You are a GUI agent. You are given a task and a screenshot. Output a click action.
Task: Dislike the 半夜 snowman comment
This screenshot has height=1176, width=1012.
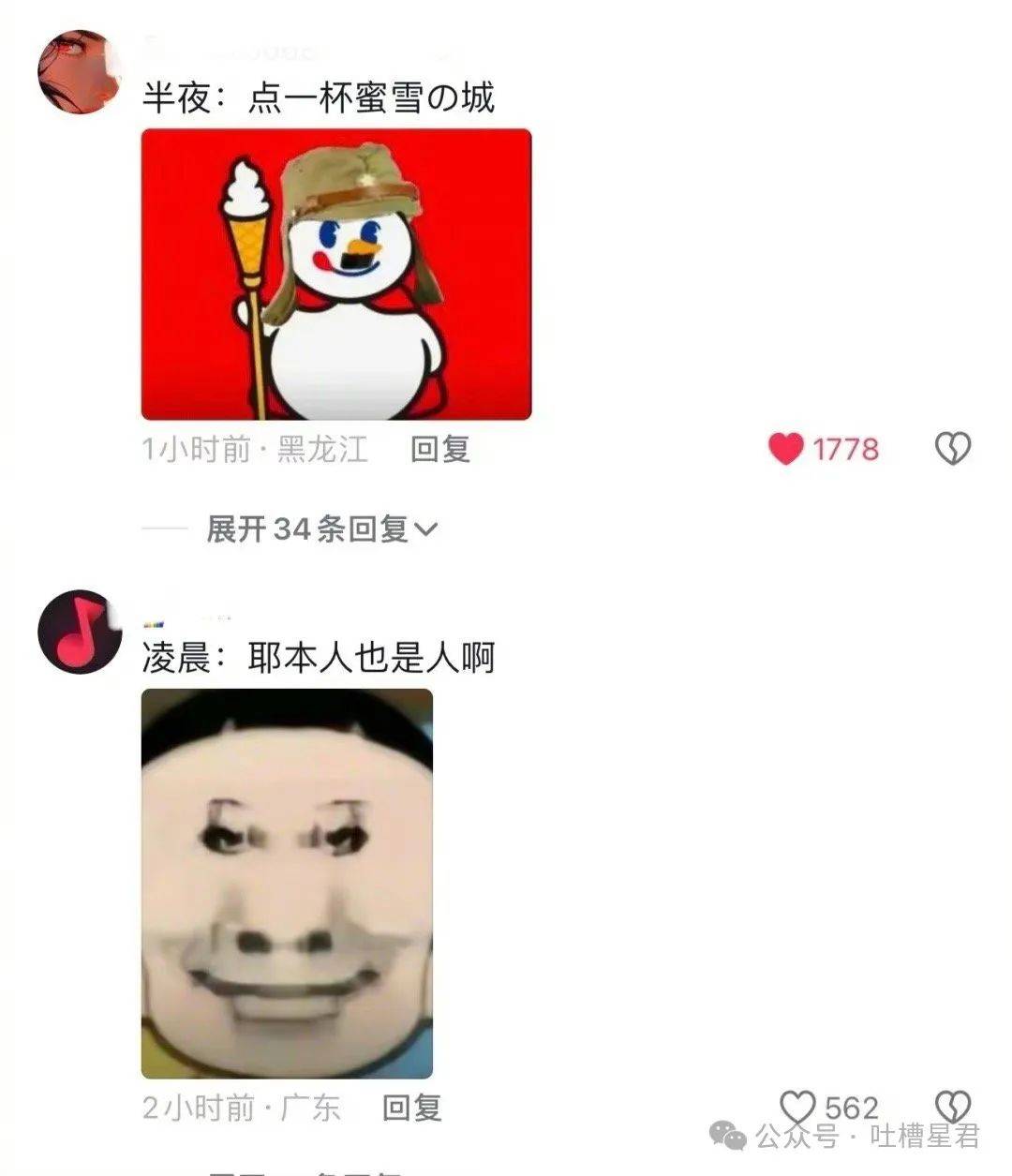953,450
